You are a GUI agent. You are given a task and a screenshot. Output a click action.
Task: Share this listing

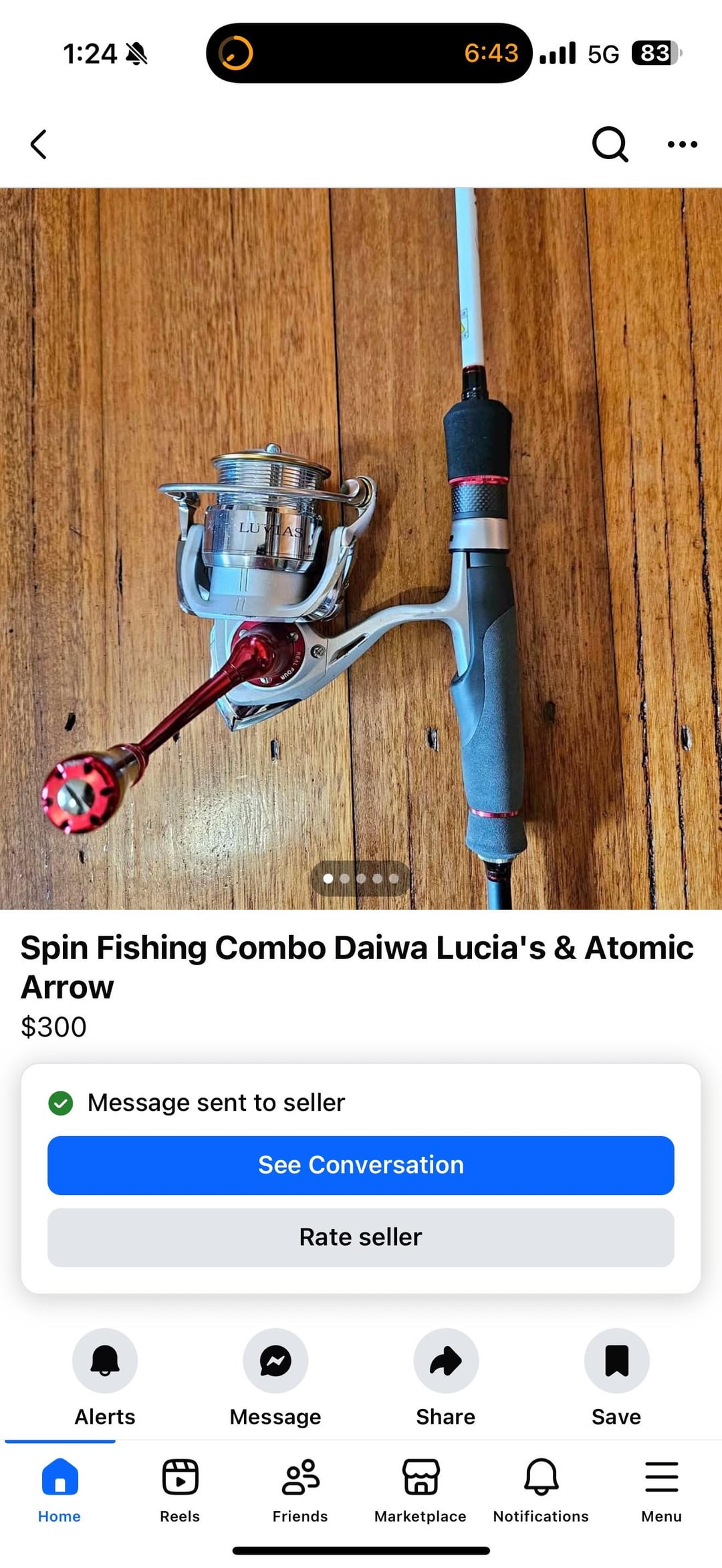446,1361
